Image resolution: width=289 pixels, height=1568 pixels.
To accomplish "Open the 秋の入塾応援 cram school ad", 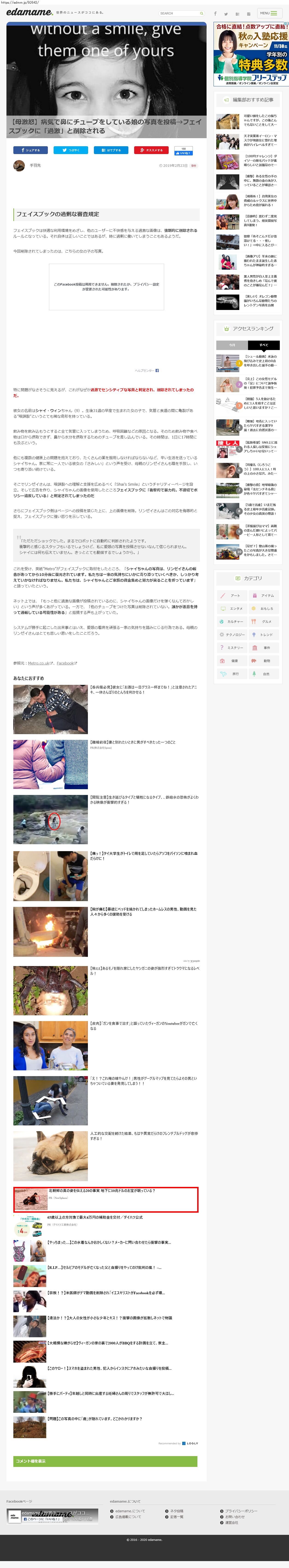I will [251, 54].
